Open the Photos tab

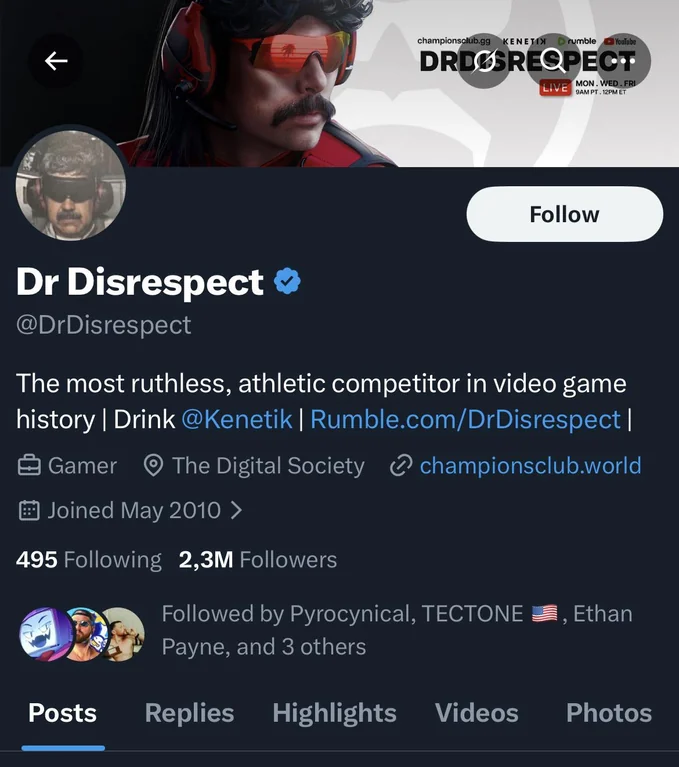pyautogui.click(x=608, y=713)
